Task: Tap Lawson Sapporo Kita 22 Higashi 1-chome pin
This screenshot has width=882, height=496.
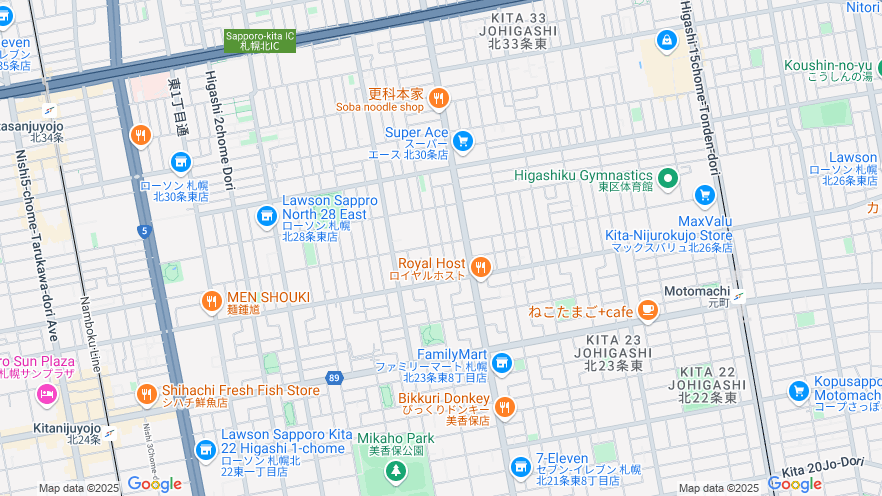Action: 205,451
